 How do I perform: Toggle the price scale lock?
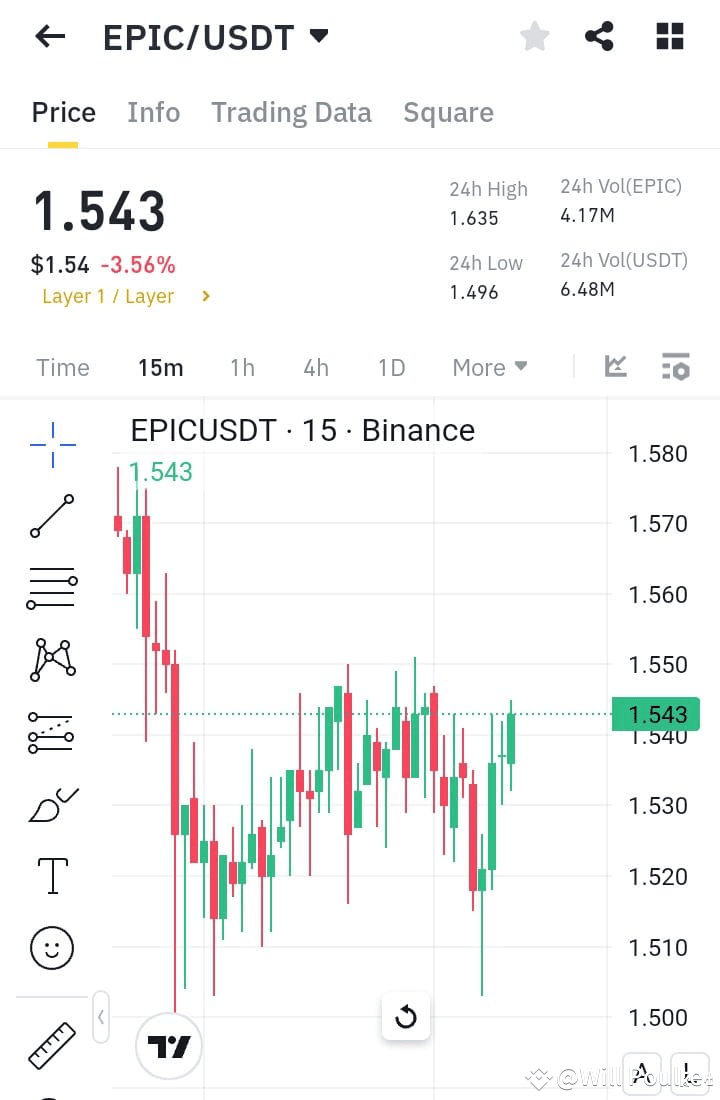[x=689, y=1073]
